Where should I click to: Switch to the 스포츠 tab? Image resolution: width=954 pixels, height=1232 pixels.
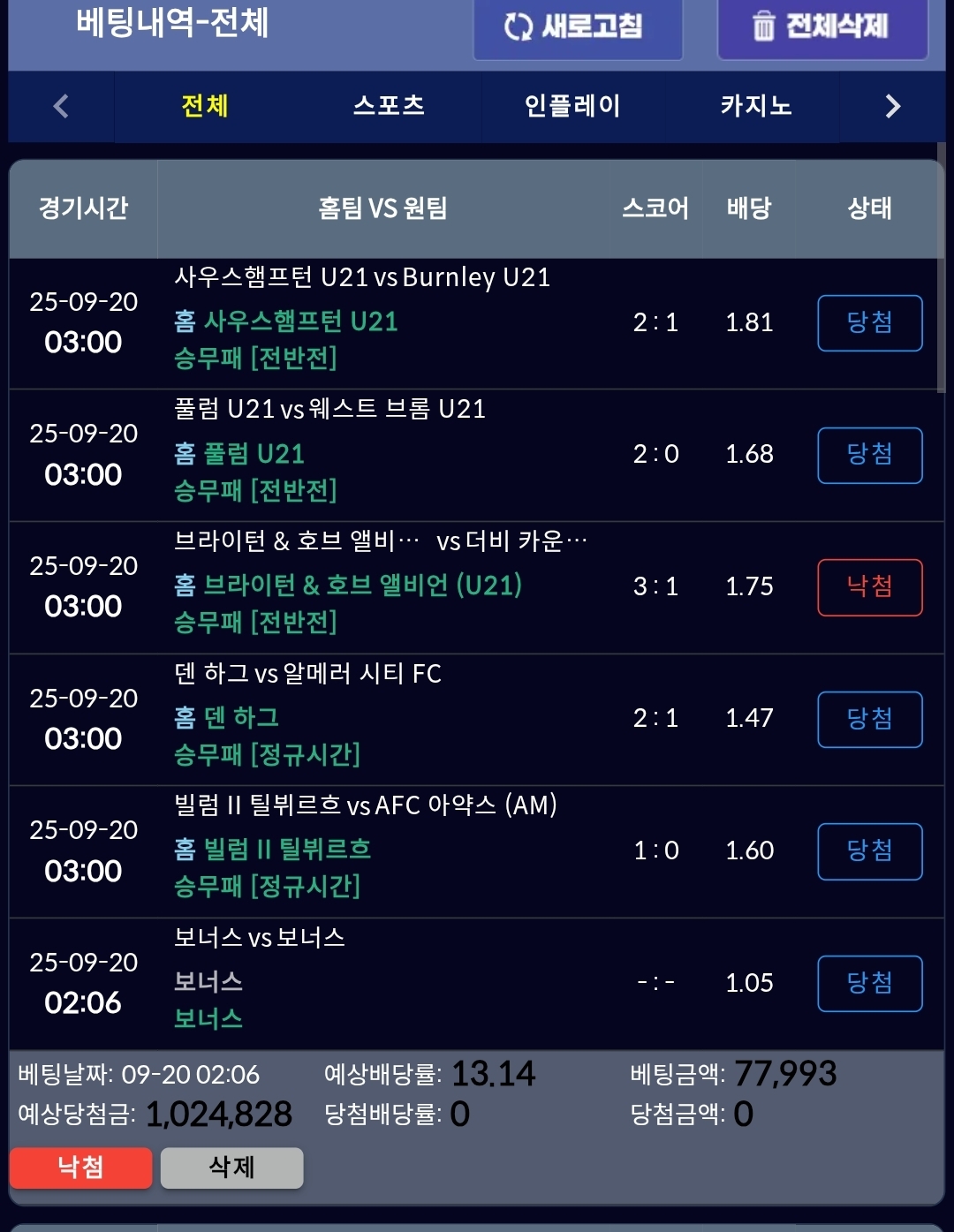389,107
